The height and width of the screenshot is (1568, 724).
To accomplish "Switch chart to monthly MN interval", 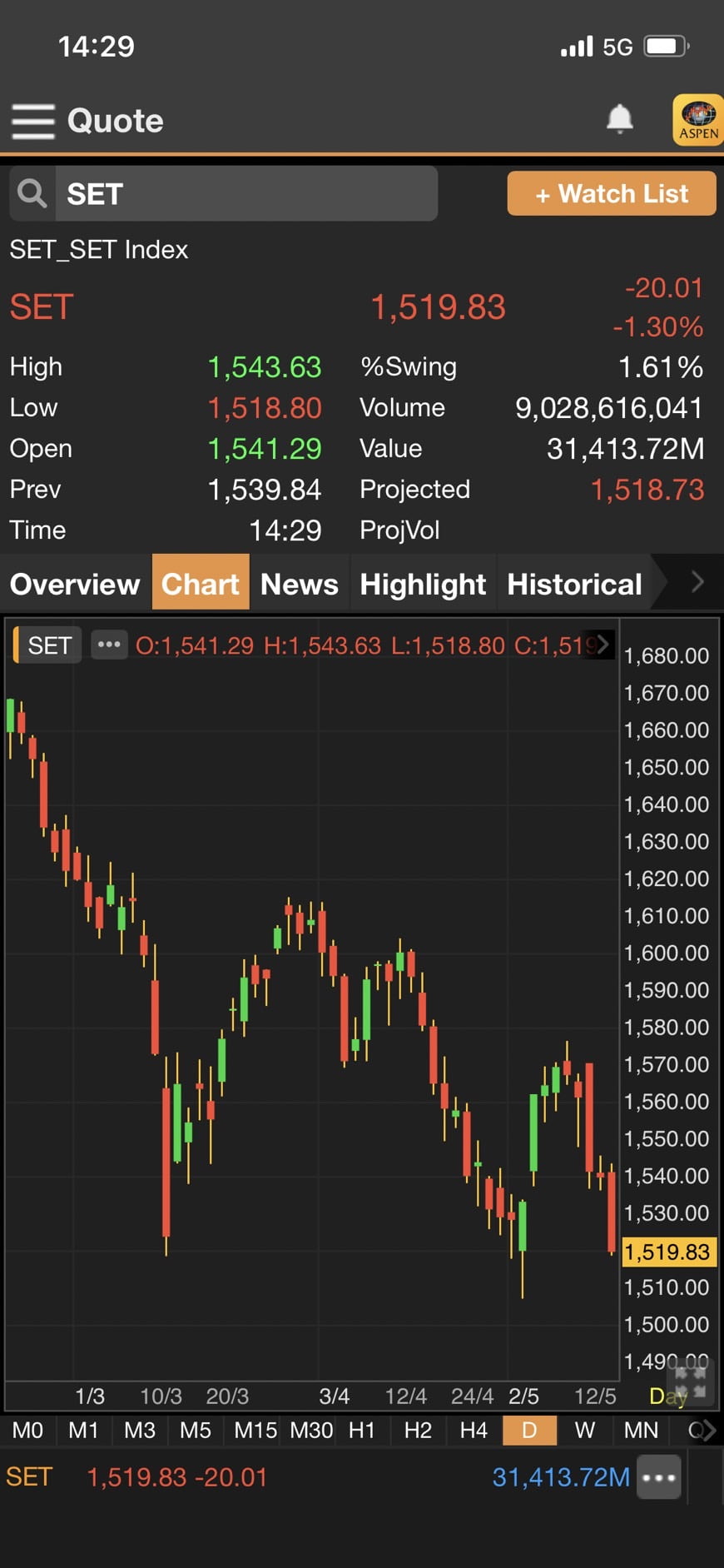I will [641, 1431].
